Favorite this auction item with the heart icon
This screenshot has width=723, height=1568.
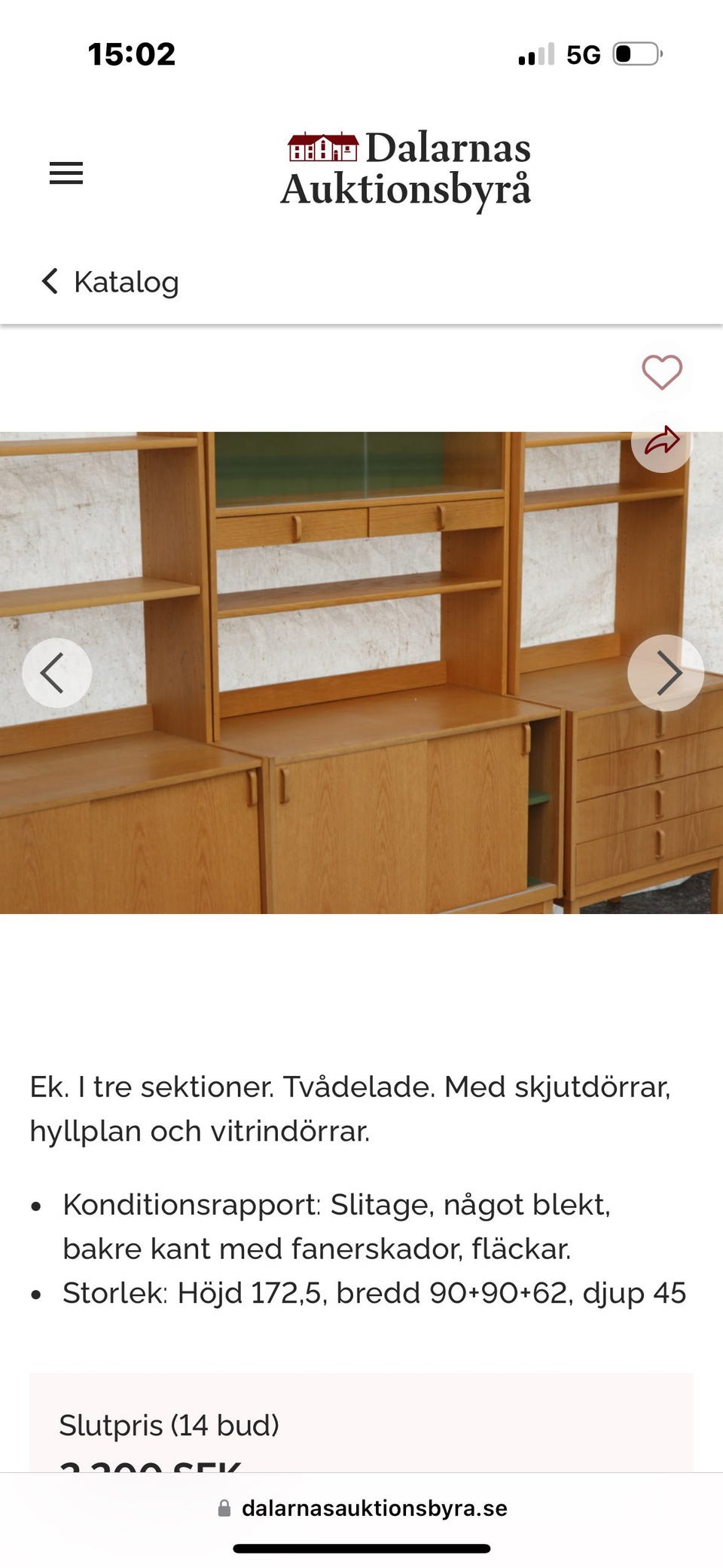tap(661, 372)
